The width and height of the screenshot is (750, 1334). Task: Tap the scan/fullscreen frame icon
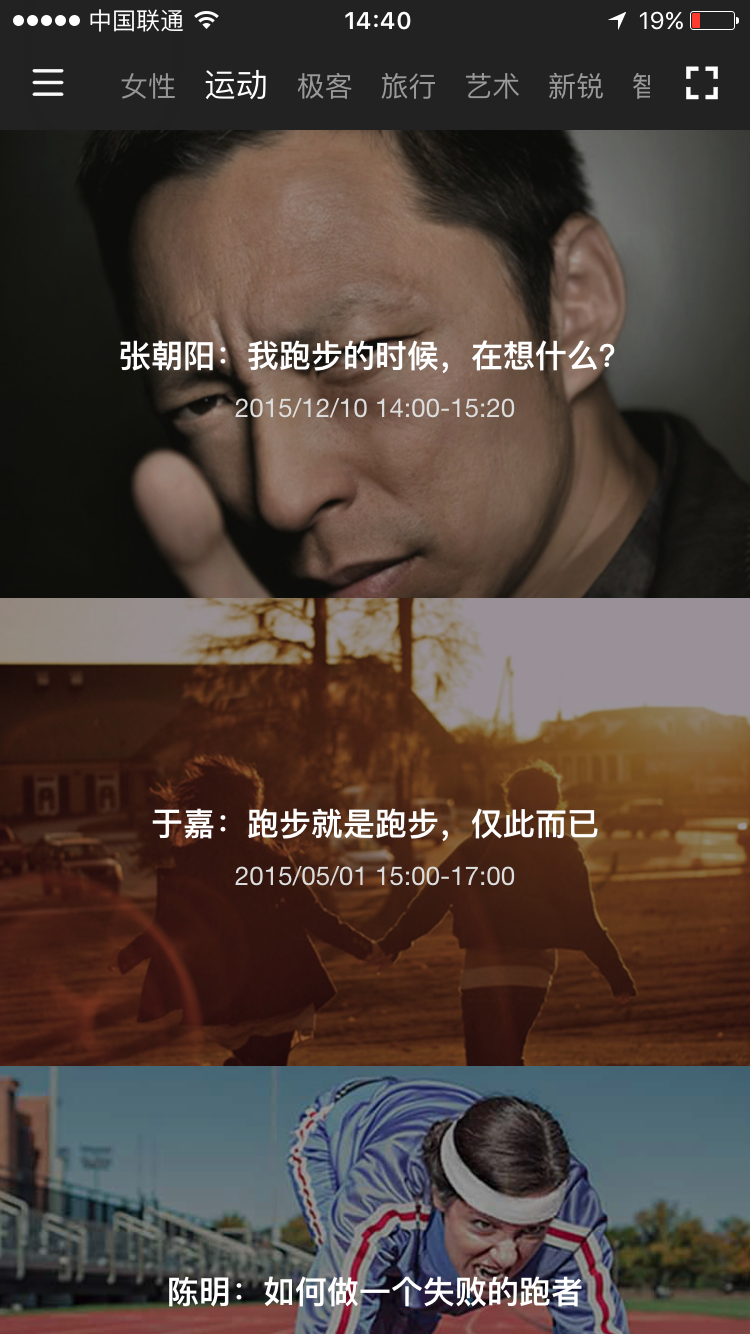(x=702, y=84)
